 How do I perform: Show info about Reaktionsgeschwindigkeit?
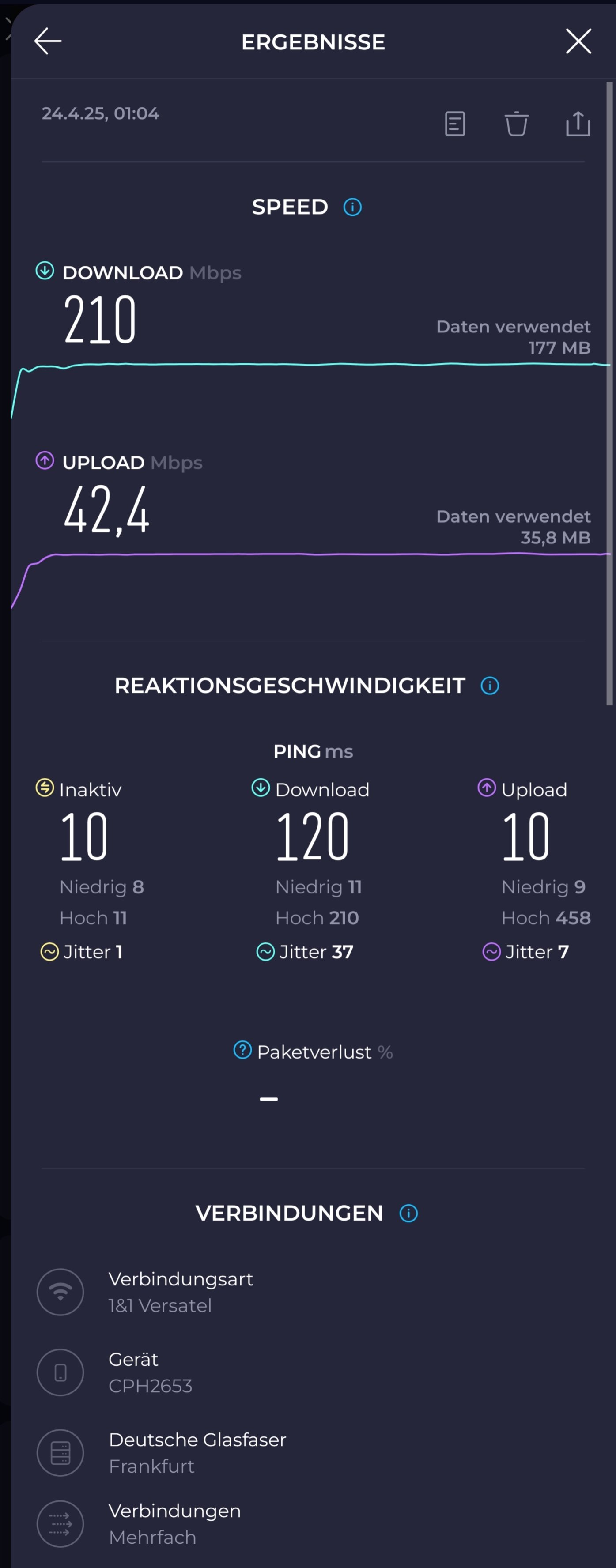coord(489,686)
